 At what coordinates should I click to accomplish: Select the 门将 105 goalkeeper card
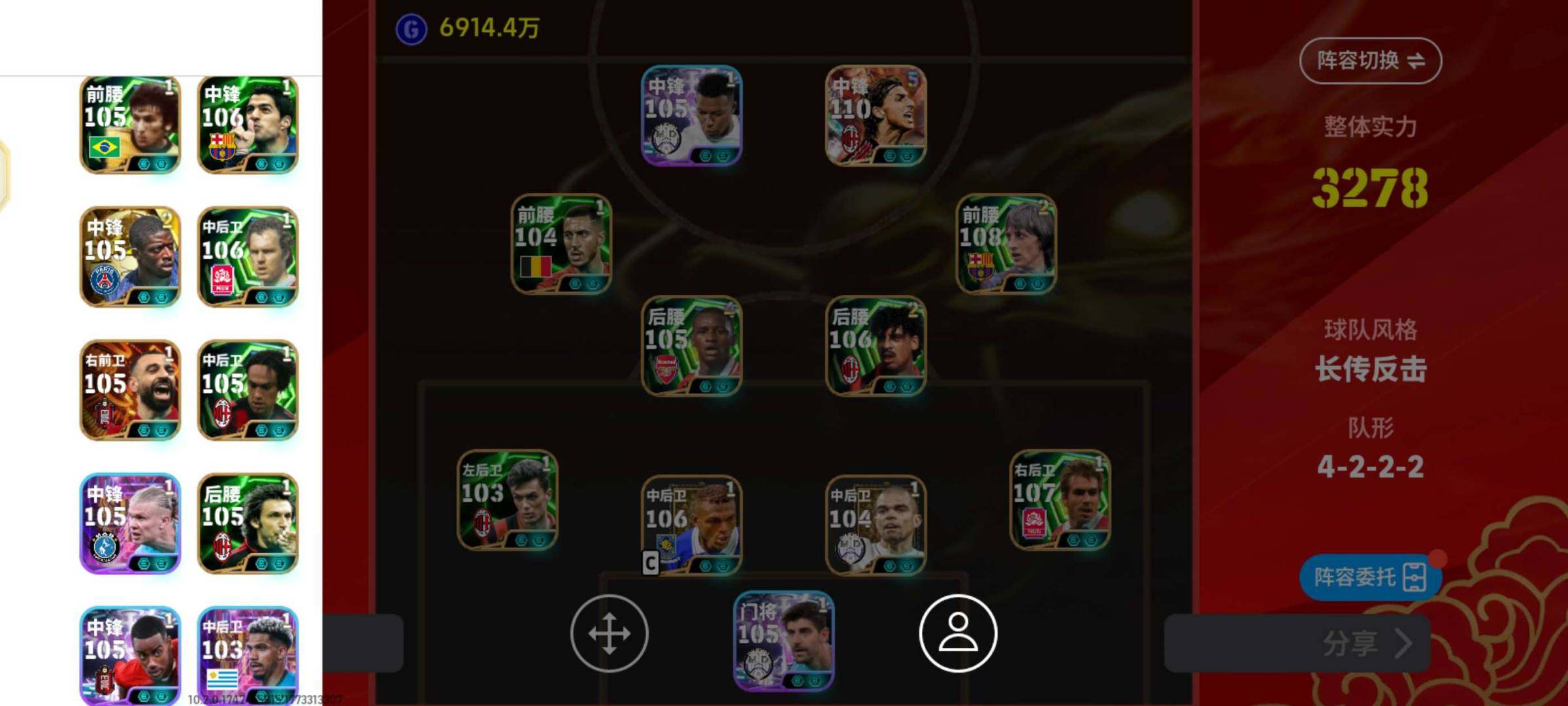pos(783,641)
